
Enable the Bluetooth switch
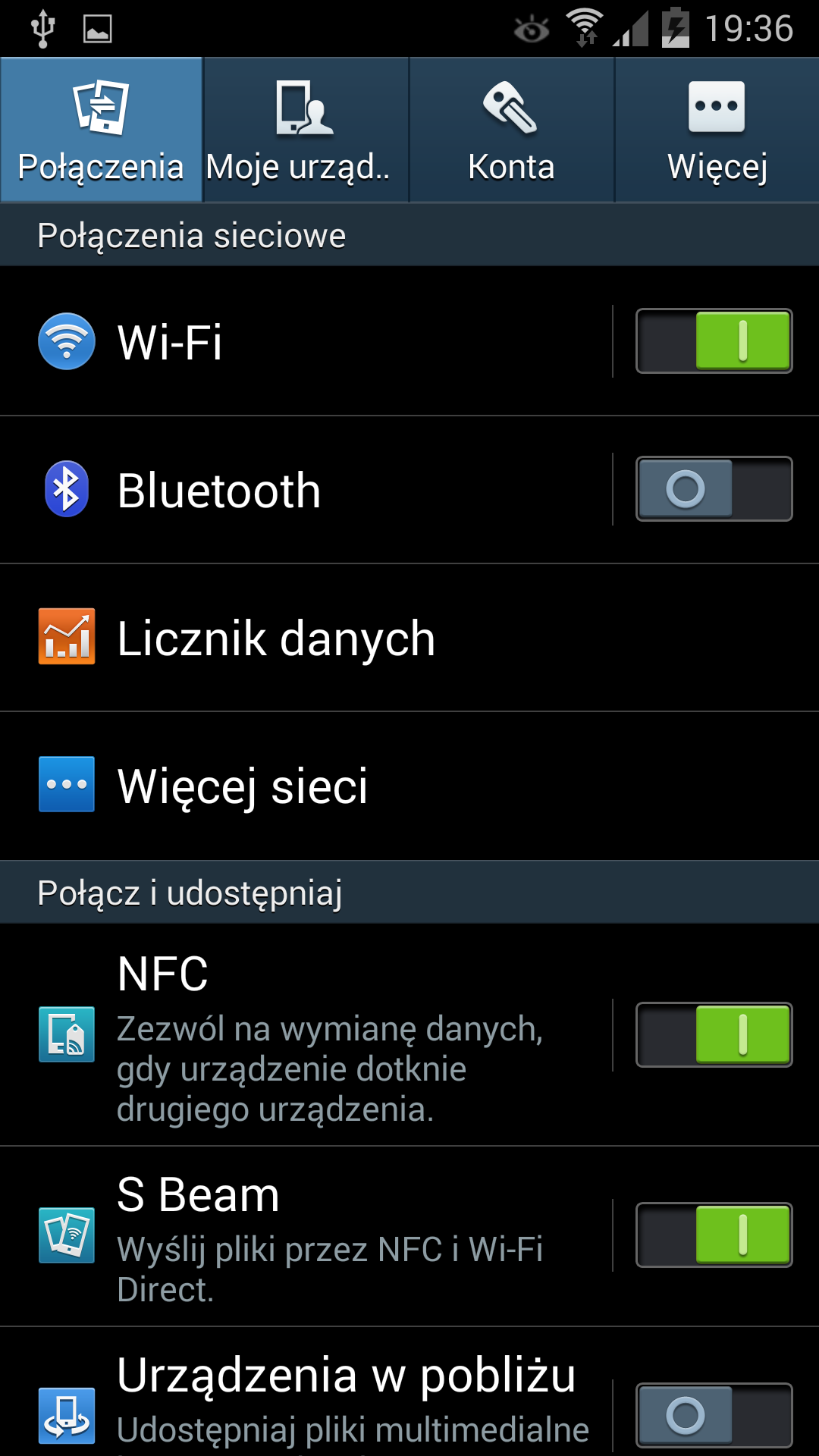[714, 489]
